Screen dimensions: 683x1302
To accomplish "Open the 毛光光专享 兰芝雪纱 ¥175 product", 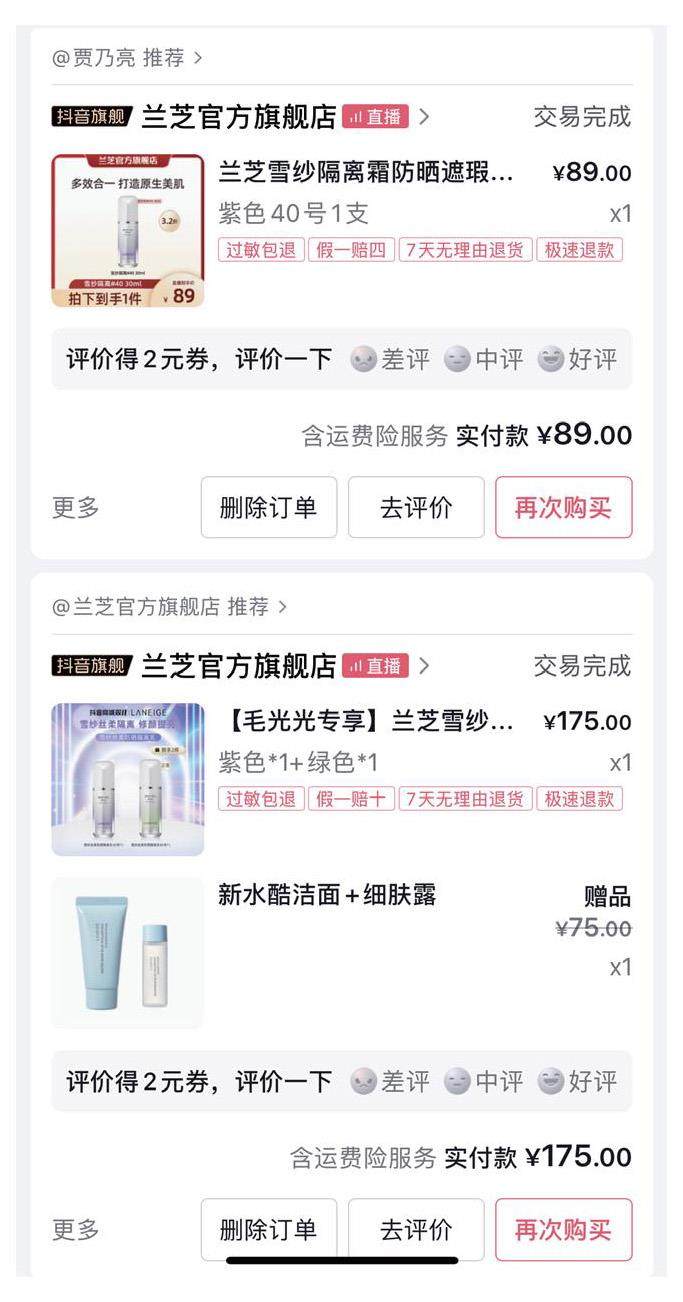I will coord(341,779).
